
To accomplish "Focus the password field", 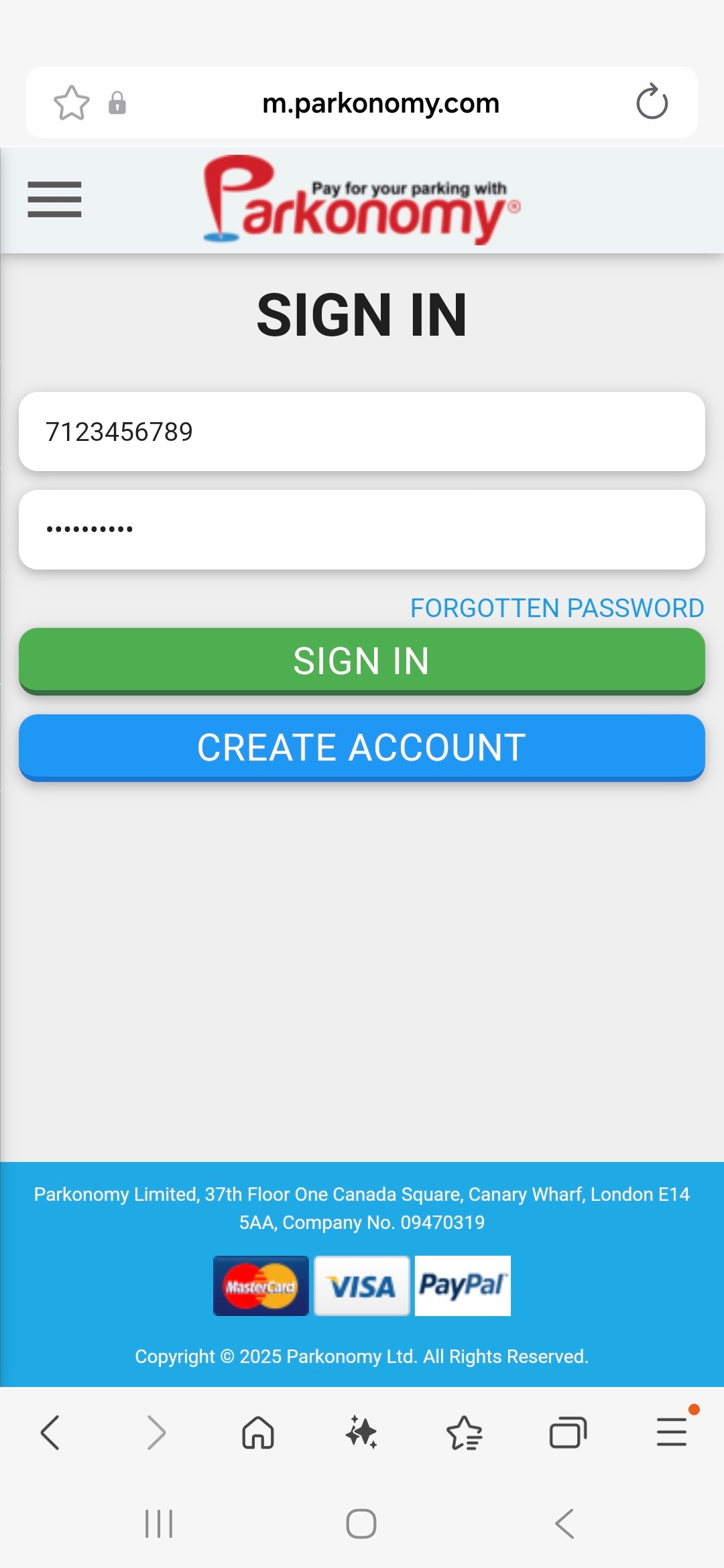I will 362,530.
